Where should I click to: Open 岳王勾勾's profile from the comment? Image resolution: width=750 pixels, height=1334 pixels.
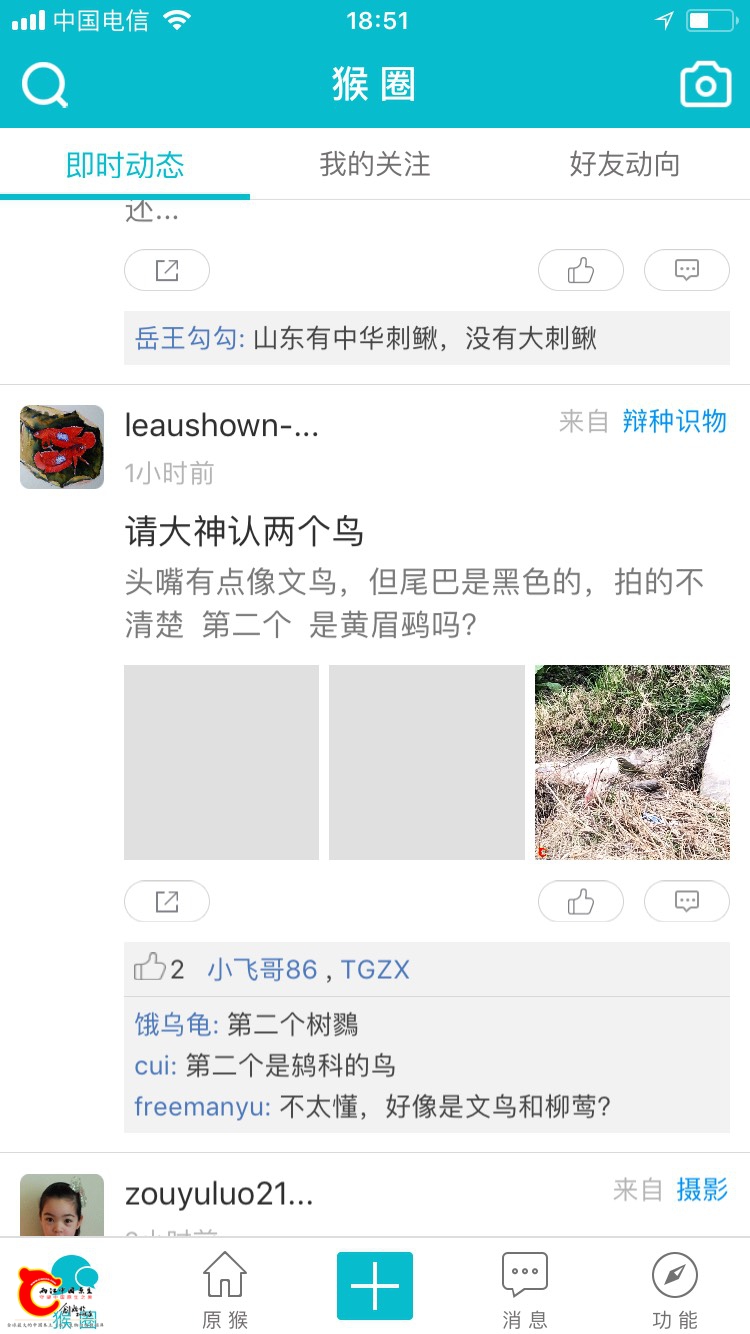click(x=188, y=338)
